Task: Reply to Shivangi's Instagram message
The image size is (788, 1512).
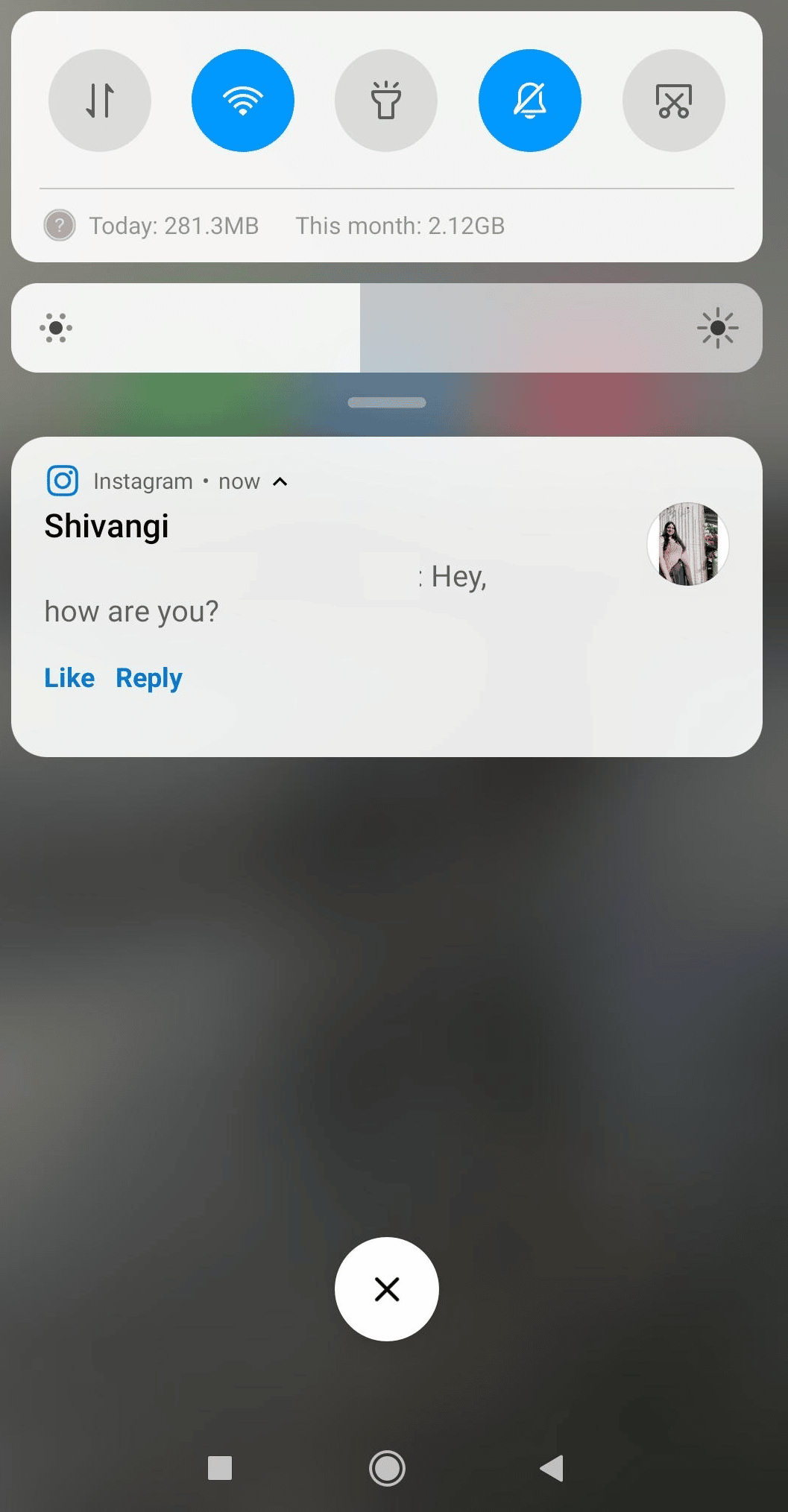Action: click(x=149, y=677)
